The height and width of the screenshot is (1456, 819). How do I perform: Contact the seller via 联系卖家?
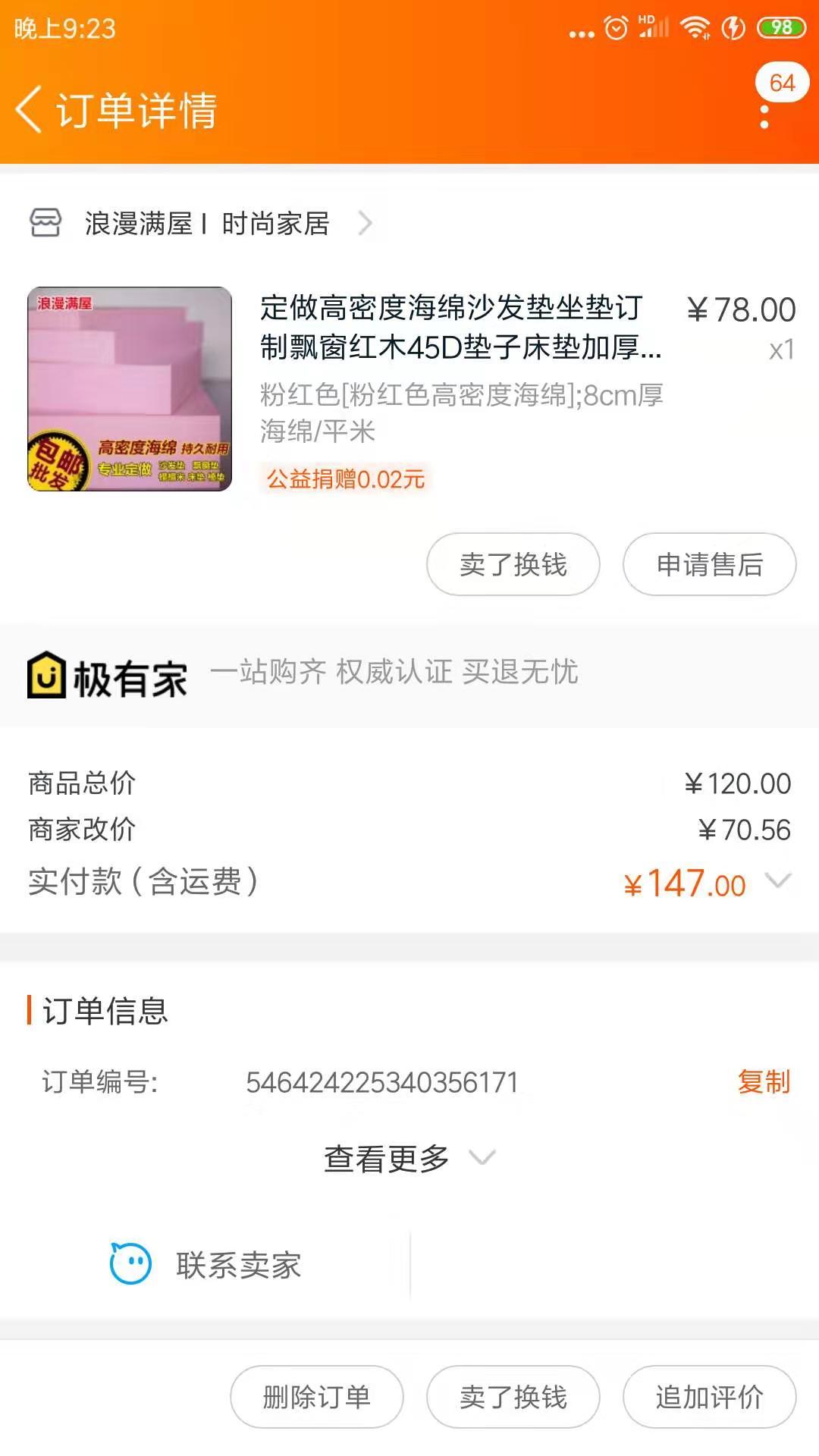tap(206, 1265)
